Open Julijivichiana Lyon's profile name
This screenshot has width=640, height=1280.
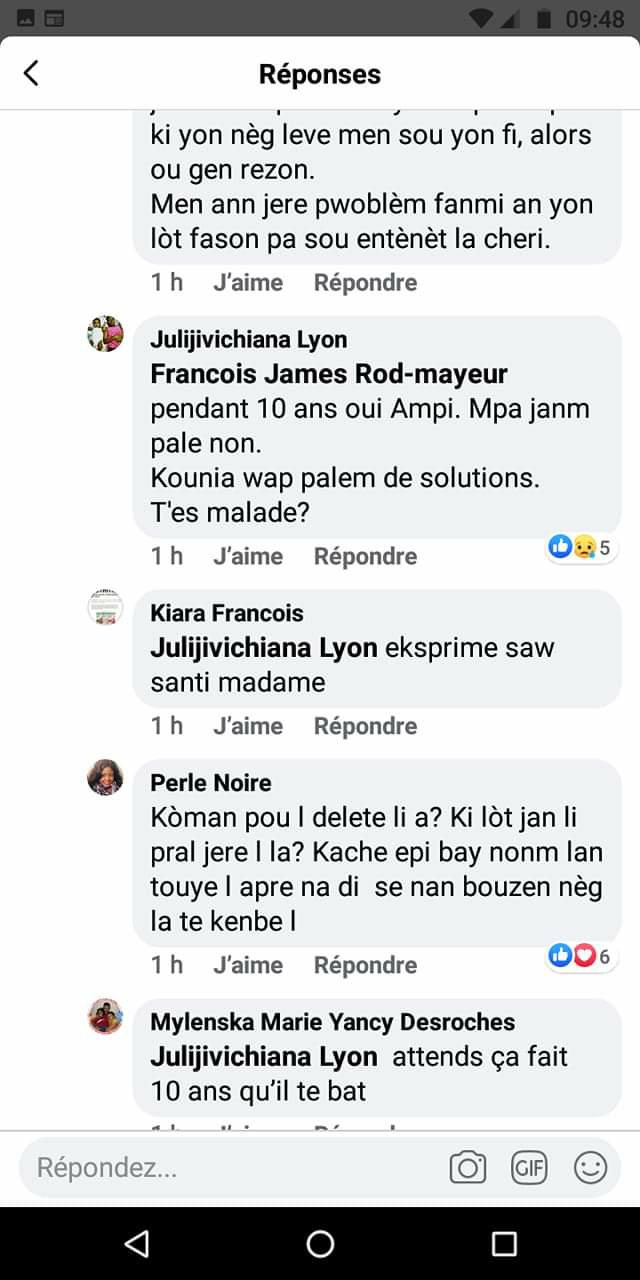pos(248,340)
